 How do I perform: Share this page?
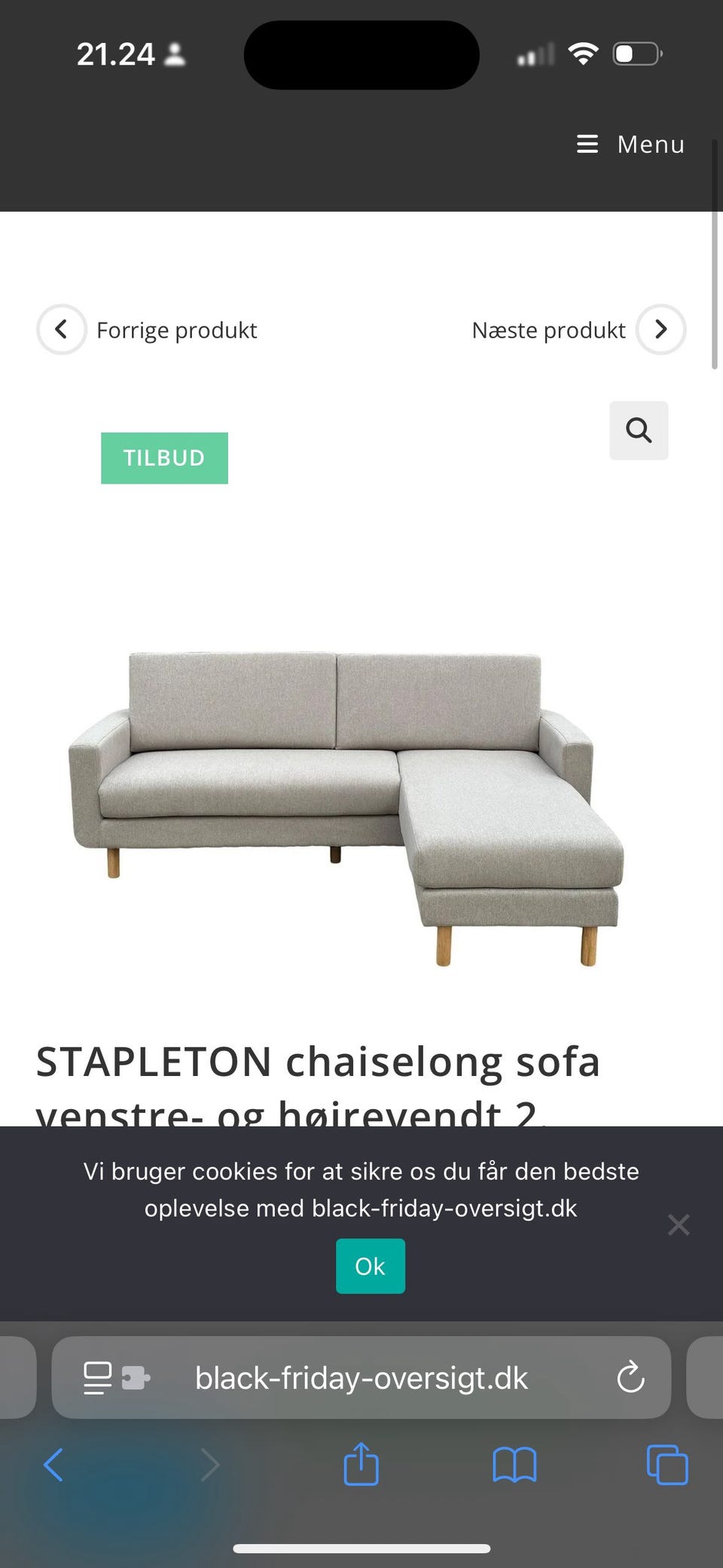(361, 1464)
